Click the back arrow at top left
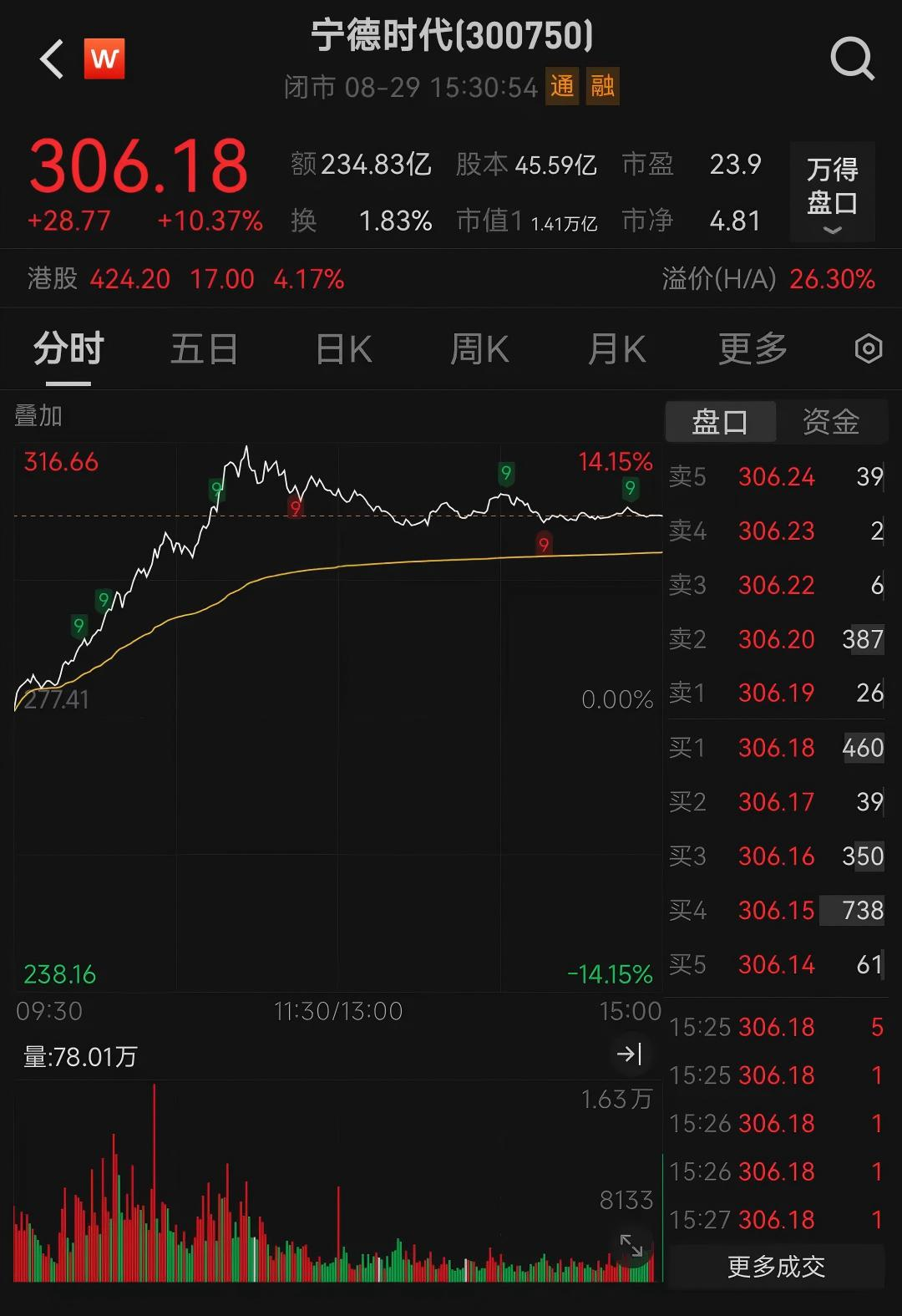 tap(50, 59)
